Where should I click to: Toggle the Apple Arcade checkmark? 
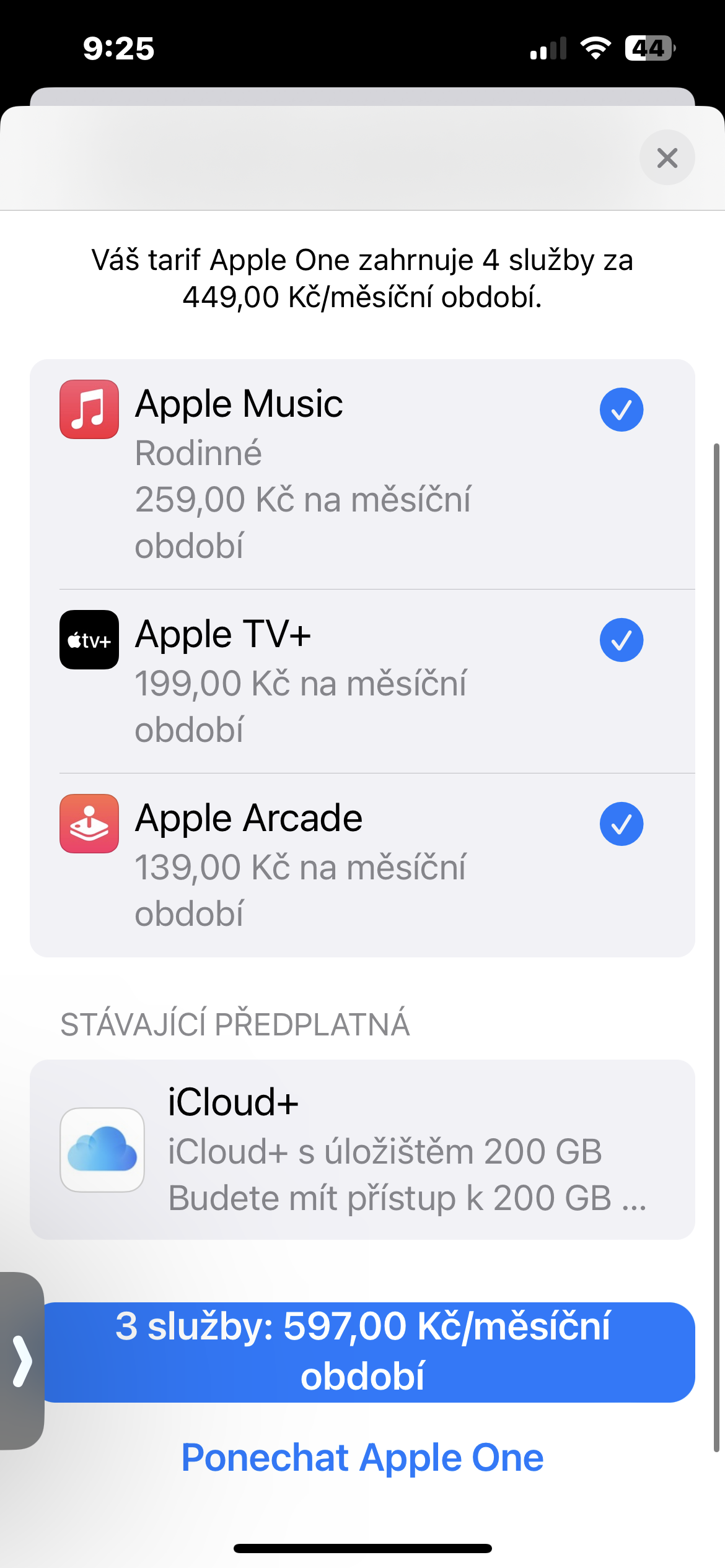pyautogui.click(x=621, y=824)
